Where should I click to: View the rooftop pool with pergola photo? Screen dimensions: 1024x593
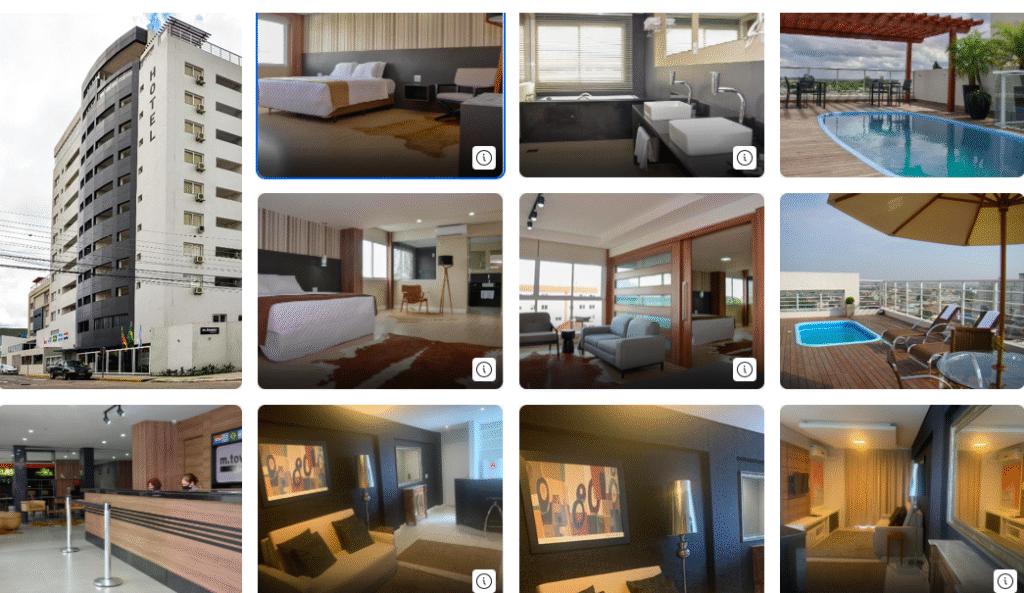[x=901, y=95]
